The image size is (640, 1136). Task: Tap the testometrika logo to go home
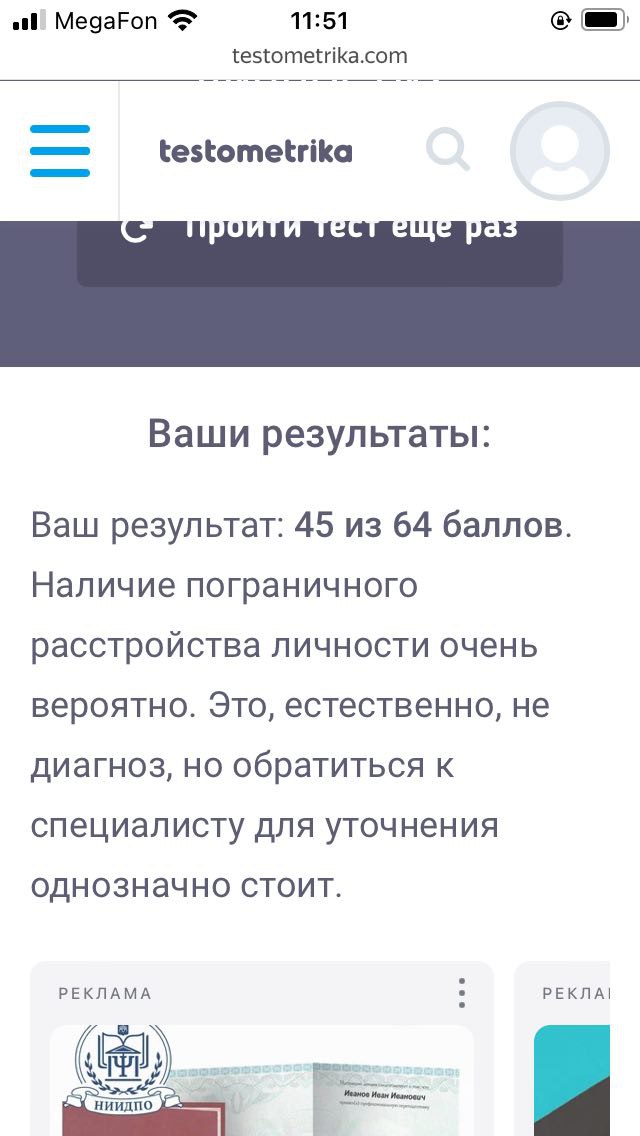click(x=256, y=151)
